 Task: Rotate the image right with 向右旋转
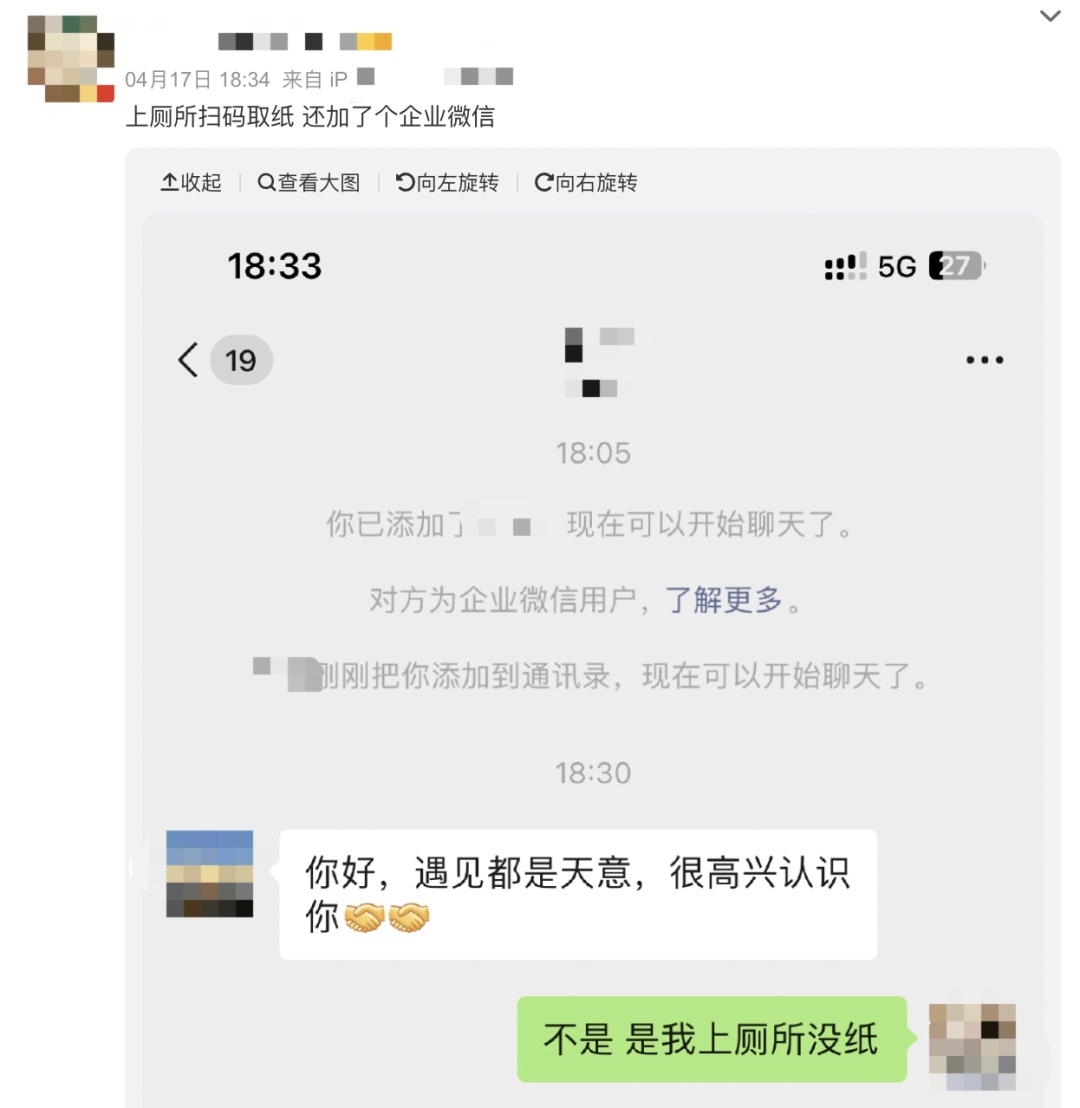(x=586, y=183)
